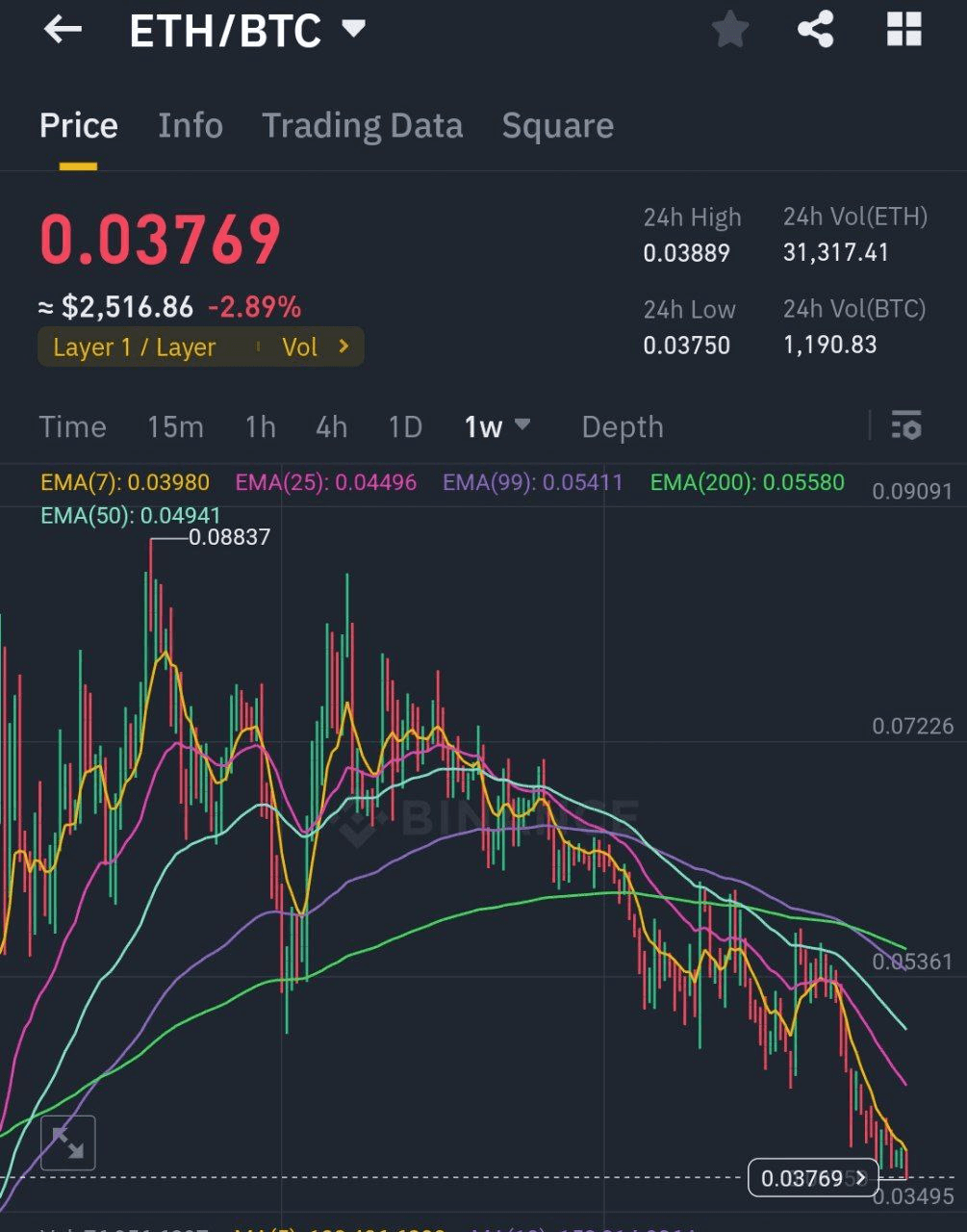Tap the 0.03769 current price label
The height and width of the screenshot is (1232, 967).
[x=813, y=1178]
